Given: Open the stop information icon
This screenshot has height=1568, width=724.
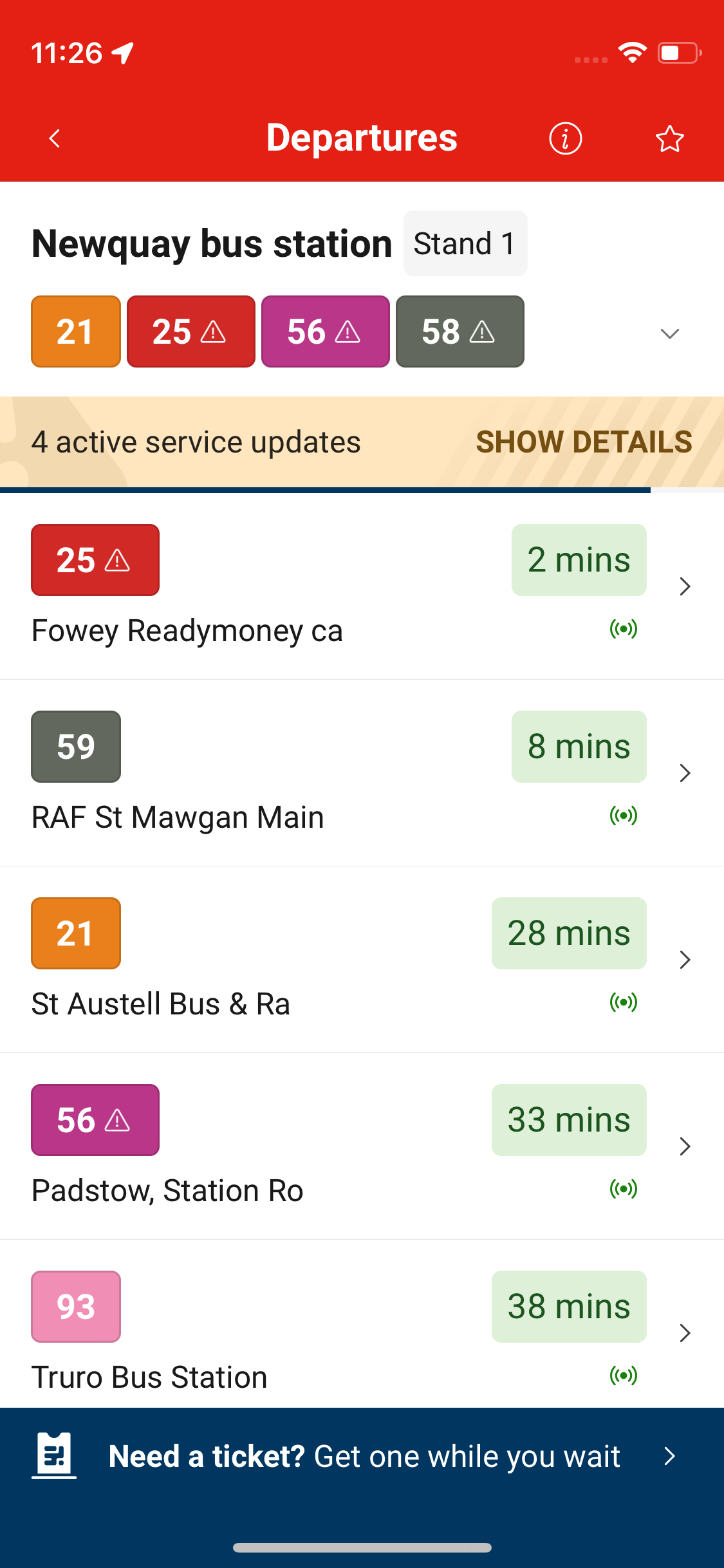Looking at the screenshot, I should 565,138.
